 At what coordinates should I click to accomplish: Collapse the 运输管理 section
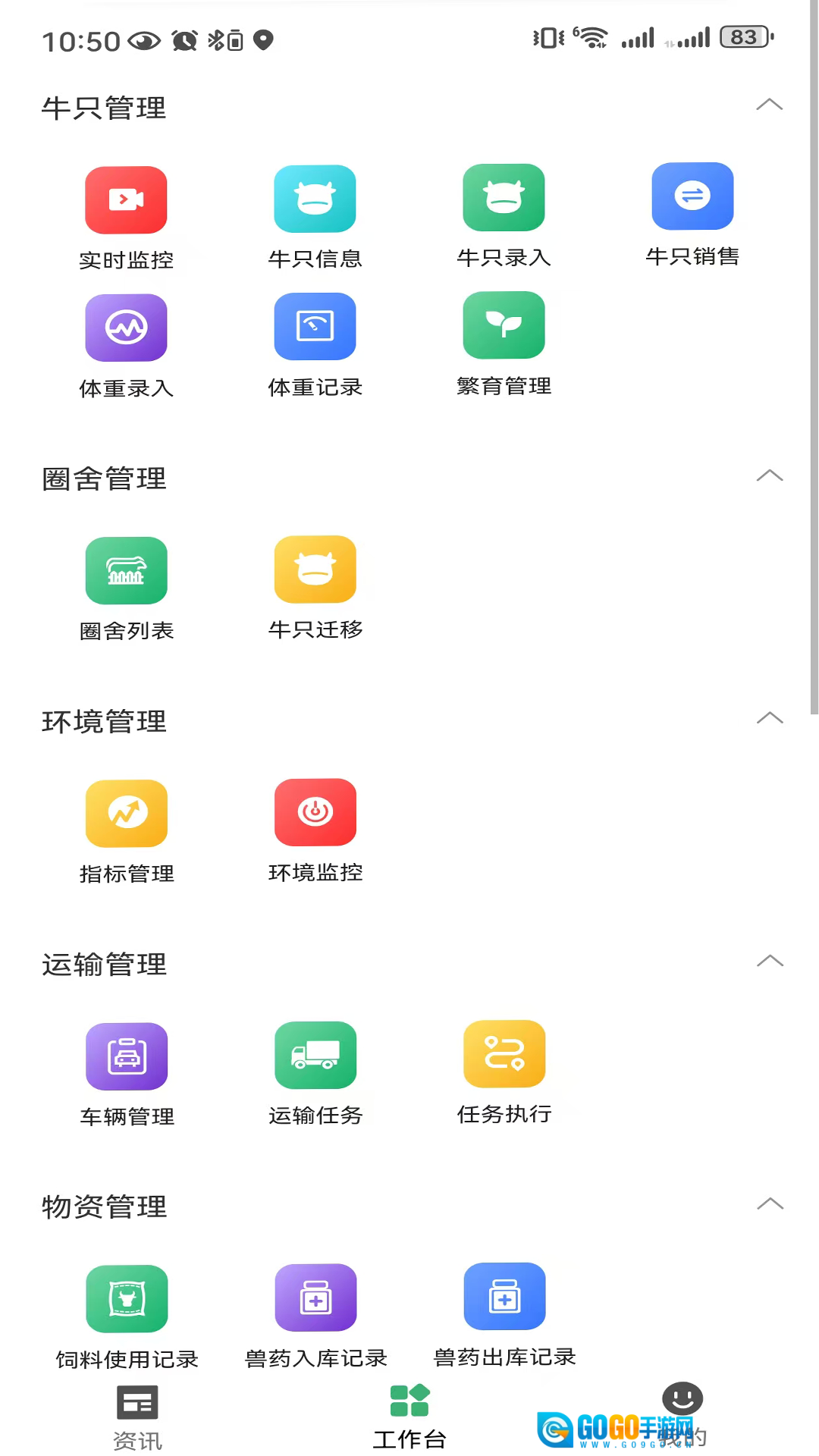[x=769, y=961]
